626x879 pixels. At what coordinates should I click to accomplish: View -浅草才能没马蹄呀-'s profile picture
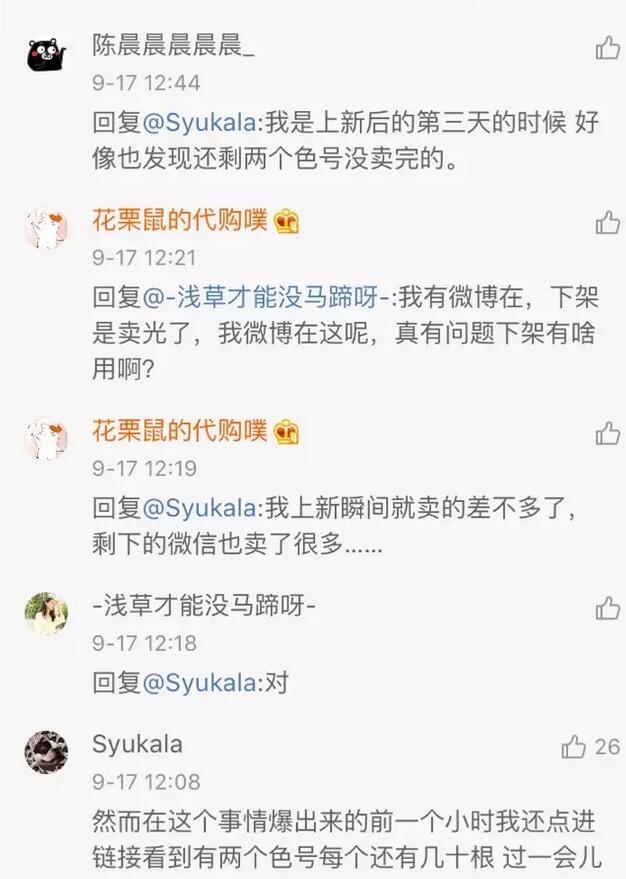(x=46, y=614)
